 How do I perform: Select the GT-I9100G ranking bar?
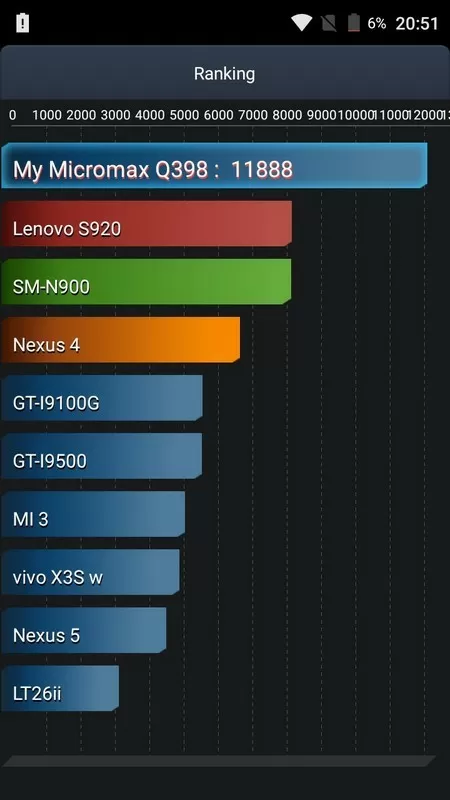[102, 398]
